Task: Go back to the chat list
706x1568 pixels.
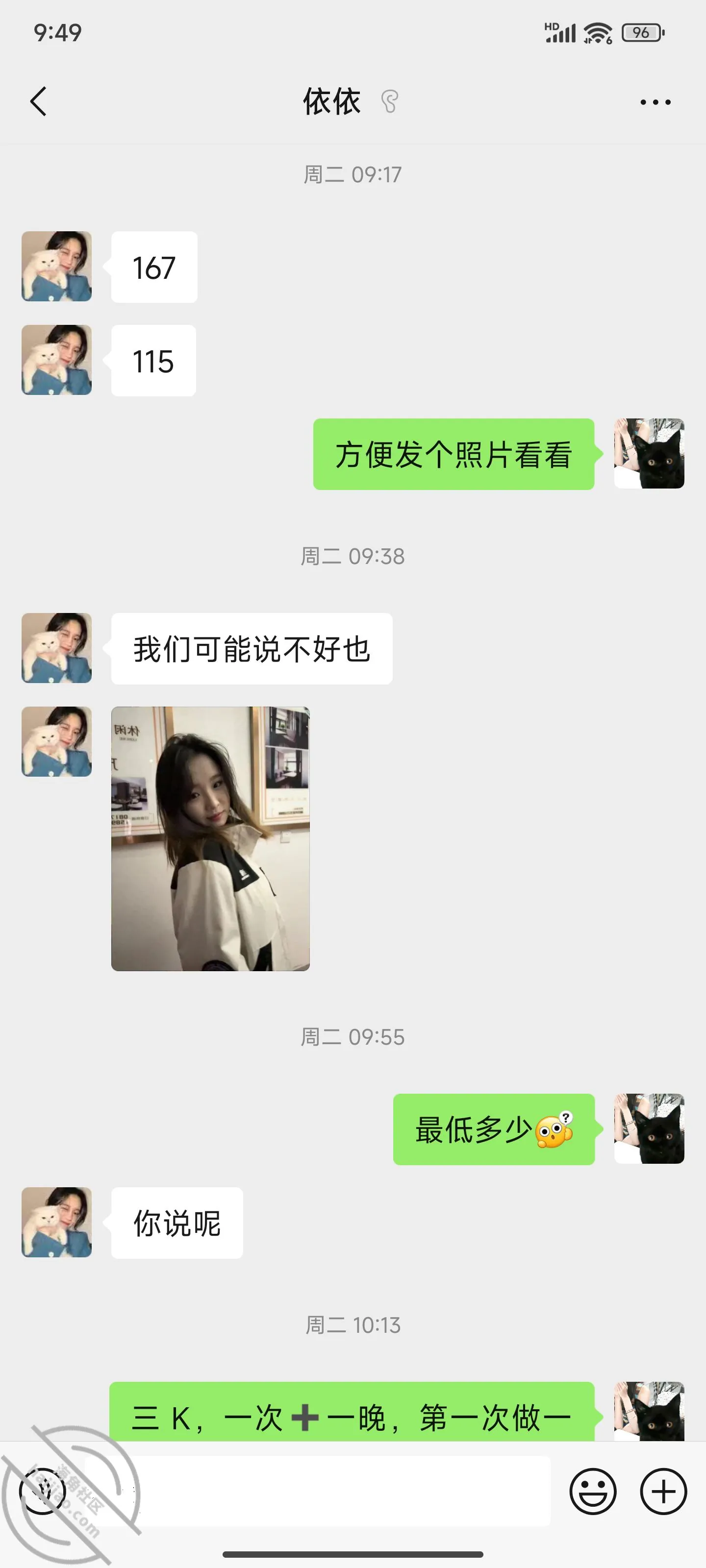Action: point(38,101)
